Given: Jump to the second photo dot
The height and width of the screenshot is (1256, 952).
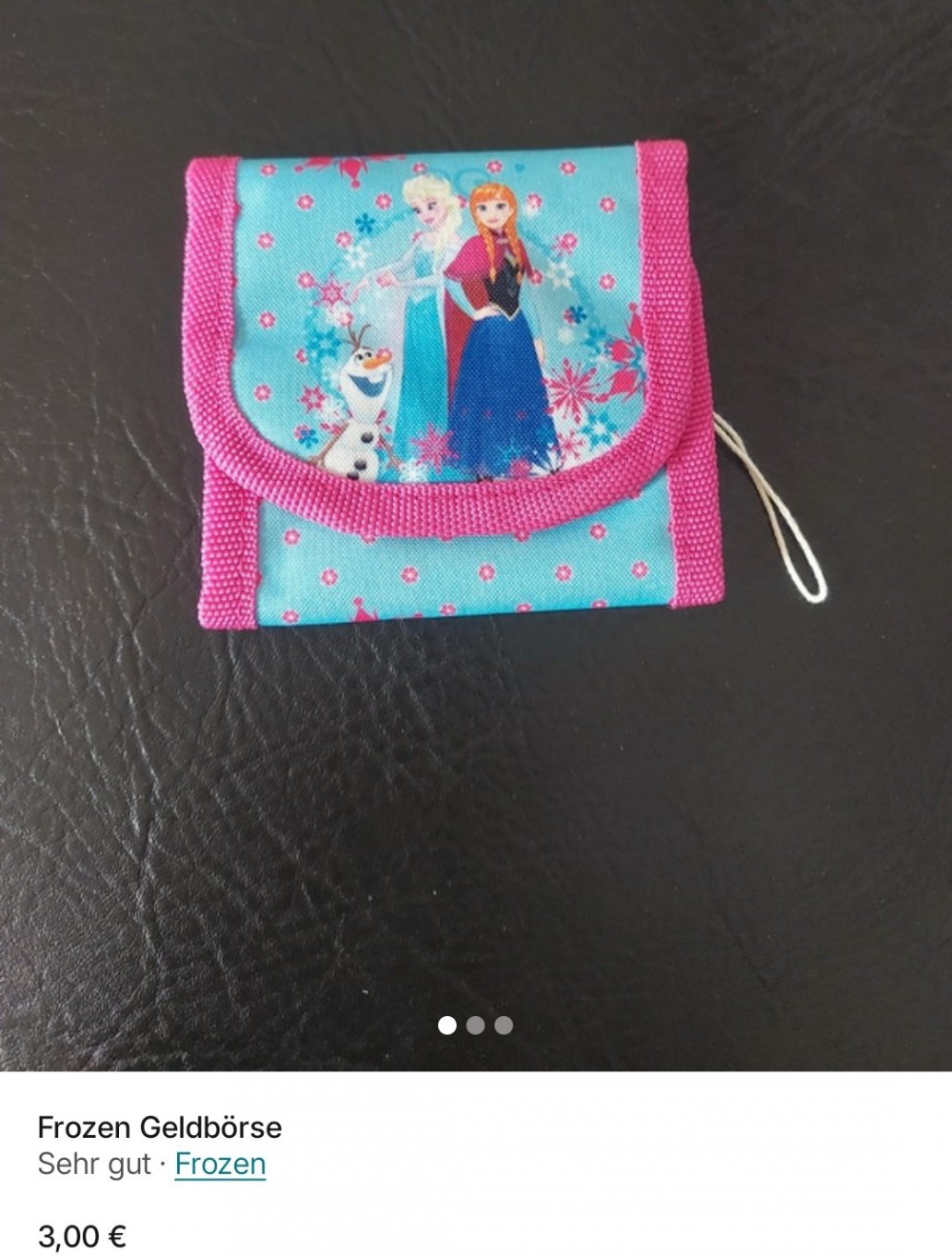Looking at the screenshot, I should click(x=476, y=1026).
